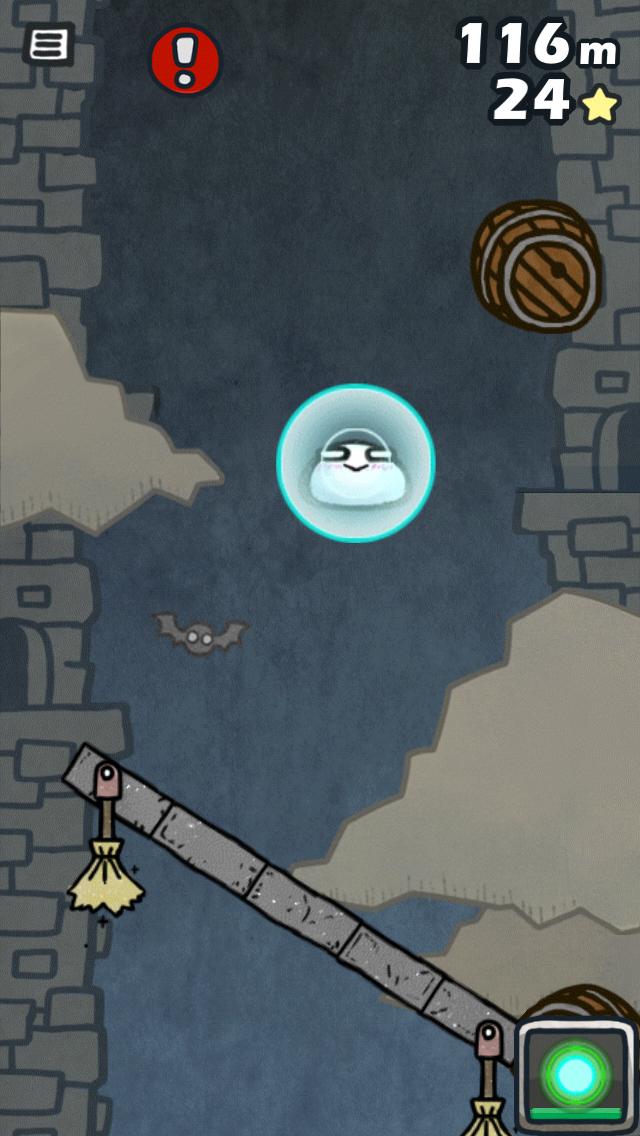The image size is (640, 1136).
Task: Tap the red exclamation alert icon
Action: coord(185,61)
